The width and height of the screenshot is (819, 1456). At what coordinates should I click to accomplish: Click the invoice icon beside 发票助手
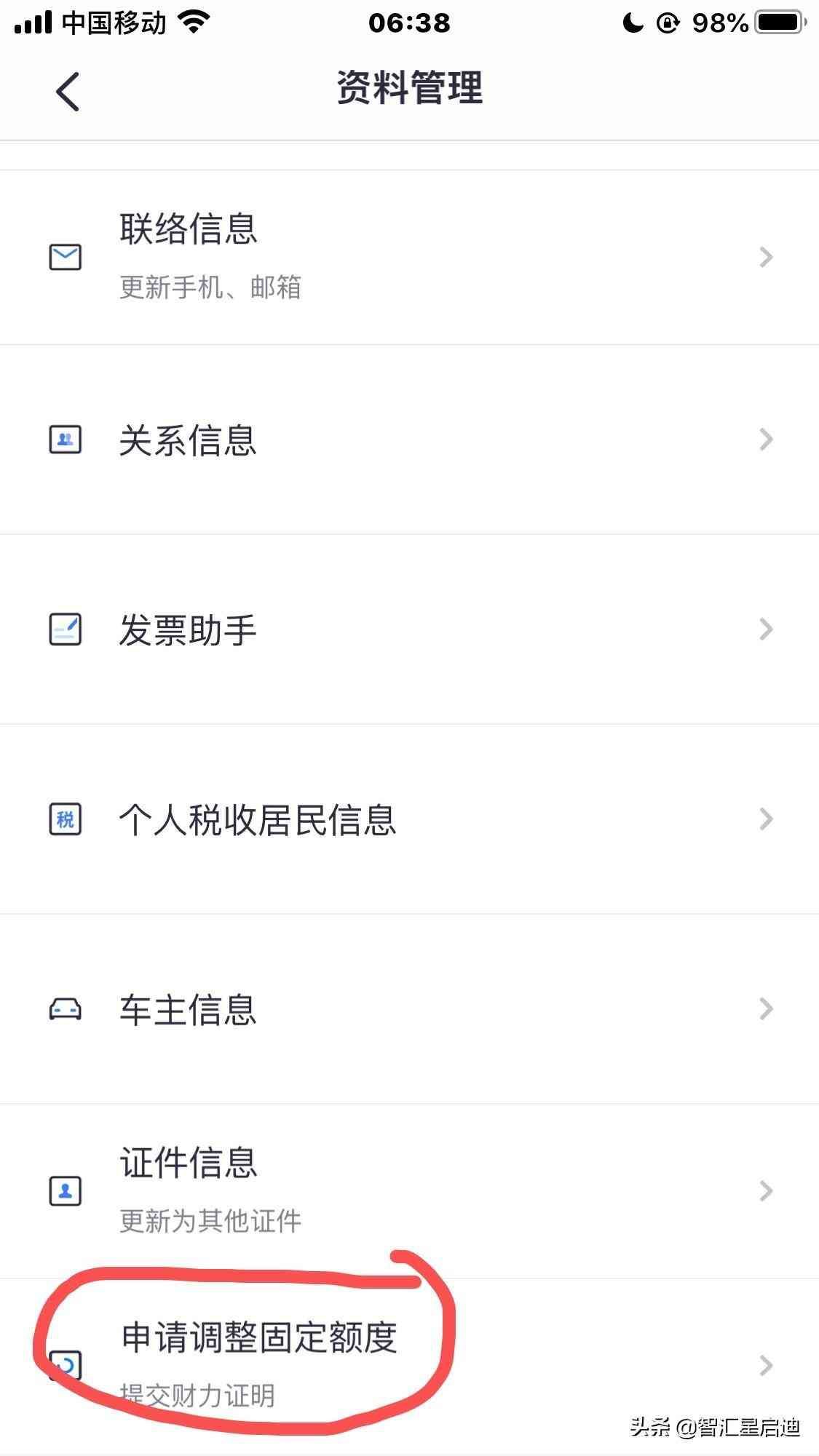tap(65, 629)
